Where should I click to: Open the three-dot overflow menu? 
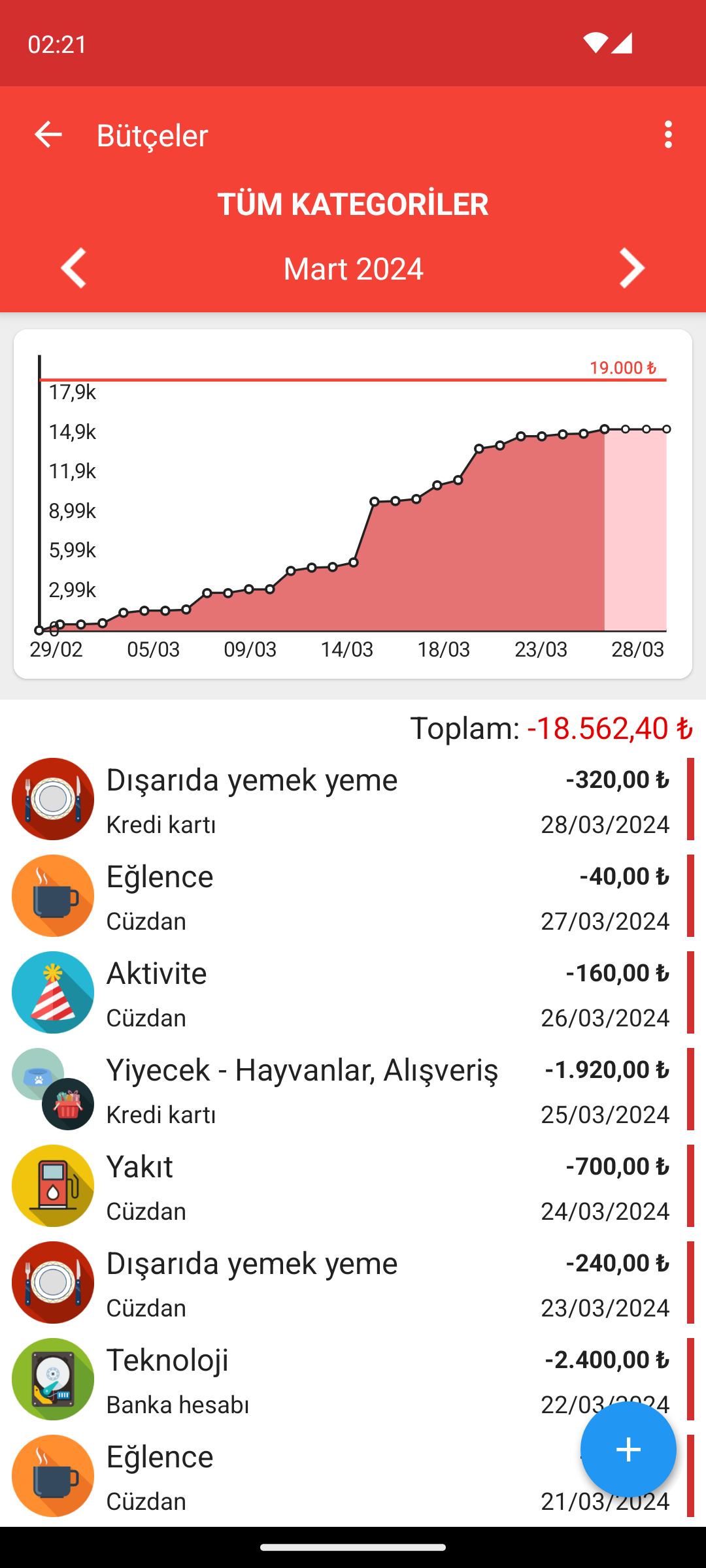(x=667, y=135)
